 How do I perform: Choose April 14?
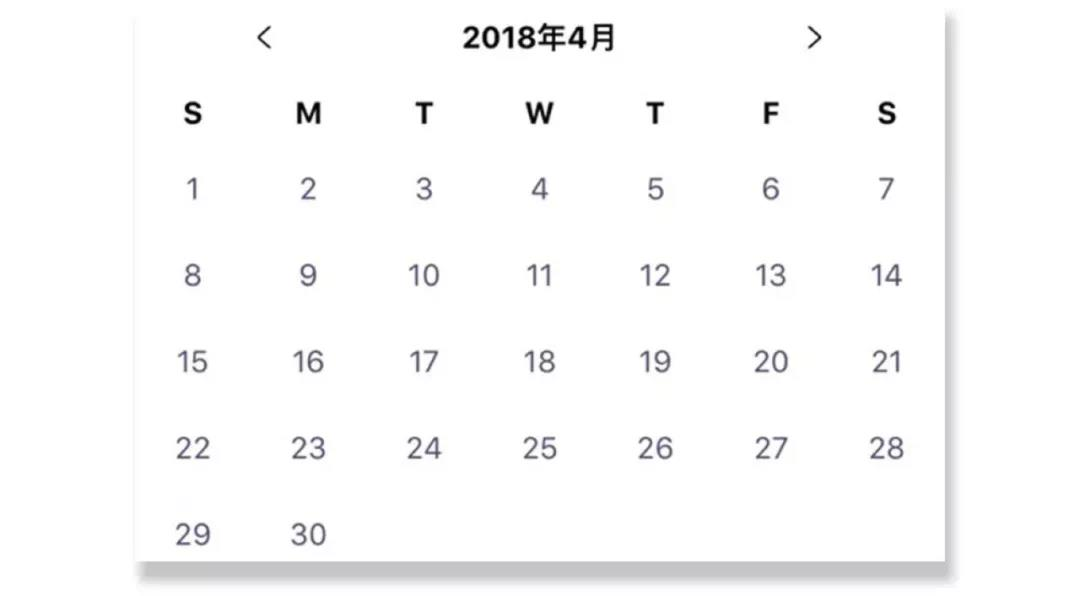pyautogui.click(x=886, y=275)
